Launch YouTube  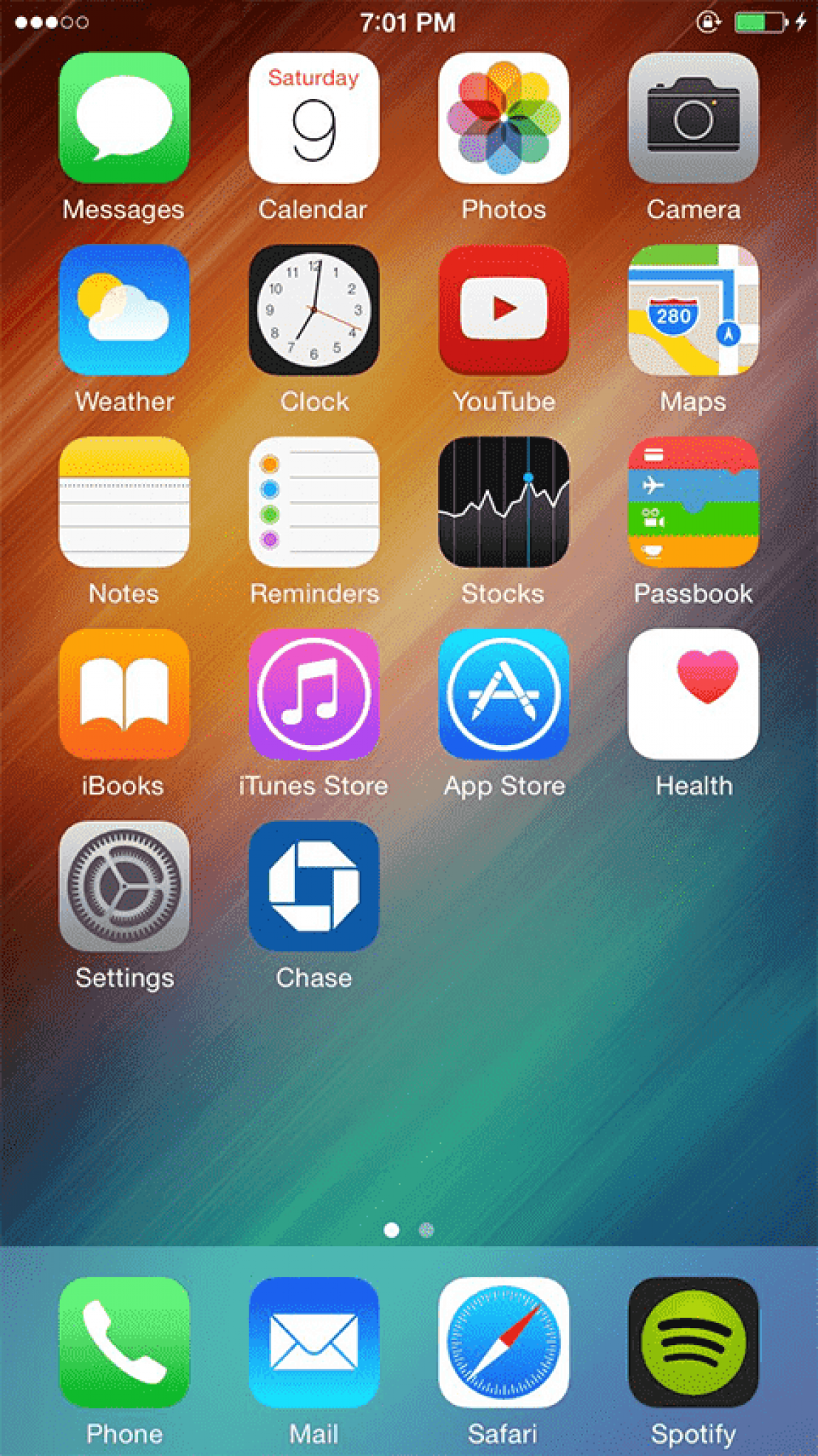pyautogui.click(x=503, y=310)
